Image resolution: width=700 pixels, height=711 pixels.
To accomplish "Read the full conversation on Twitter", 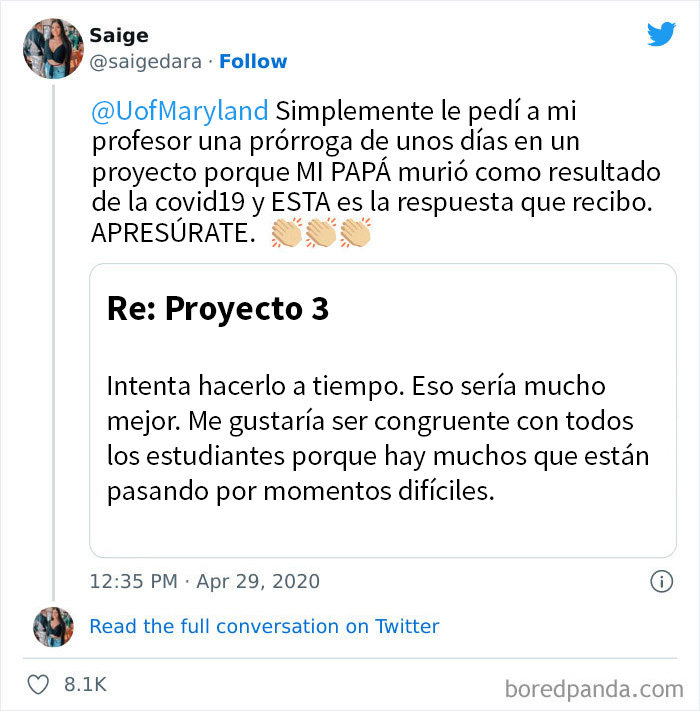I will coord(264,627).
